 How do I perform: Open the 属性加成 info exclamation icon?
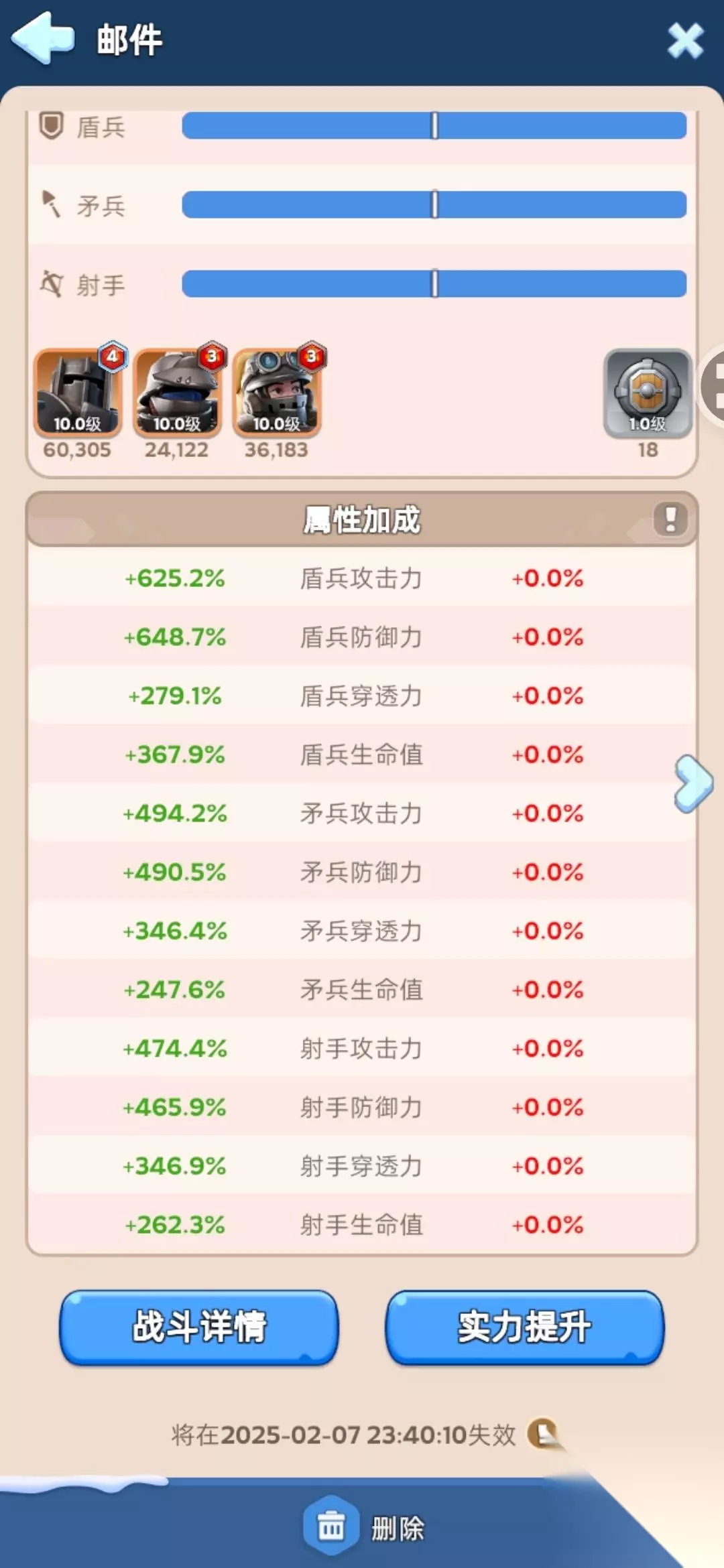point(670,519)
